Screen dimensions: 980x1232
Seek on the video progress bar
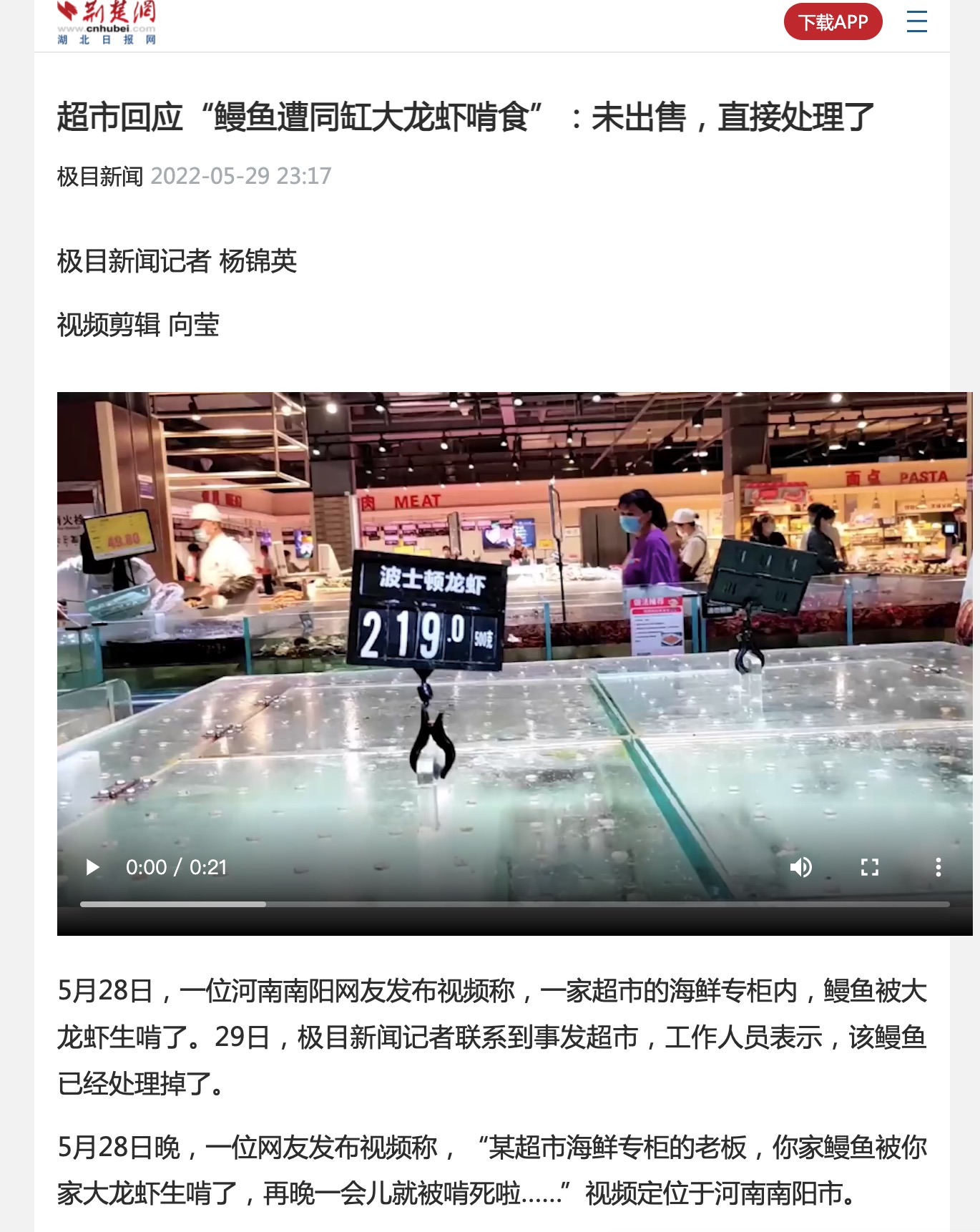pos(514,904)
